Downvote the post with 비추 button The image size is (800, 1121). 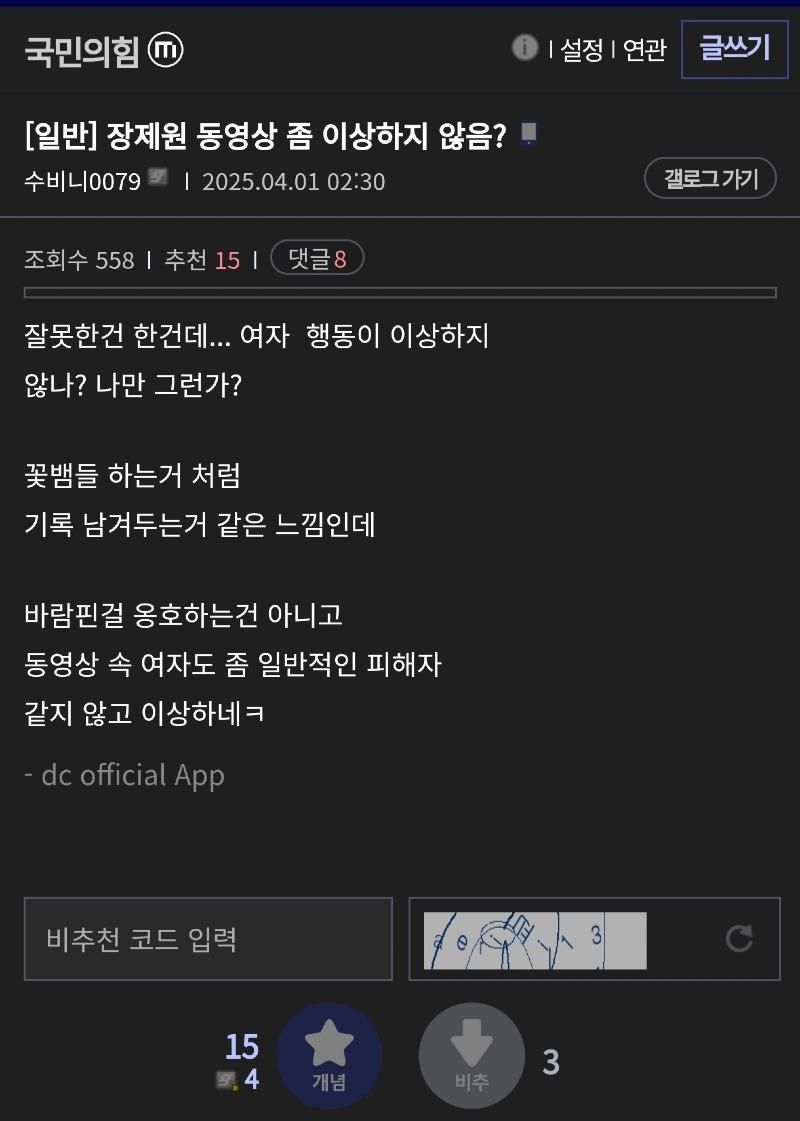[471, 1055]
